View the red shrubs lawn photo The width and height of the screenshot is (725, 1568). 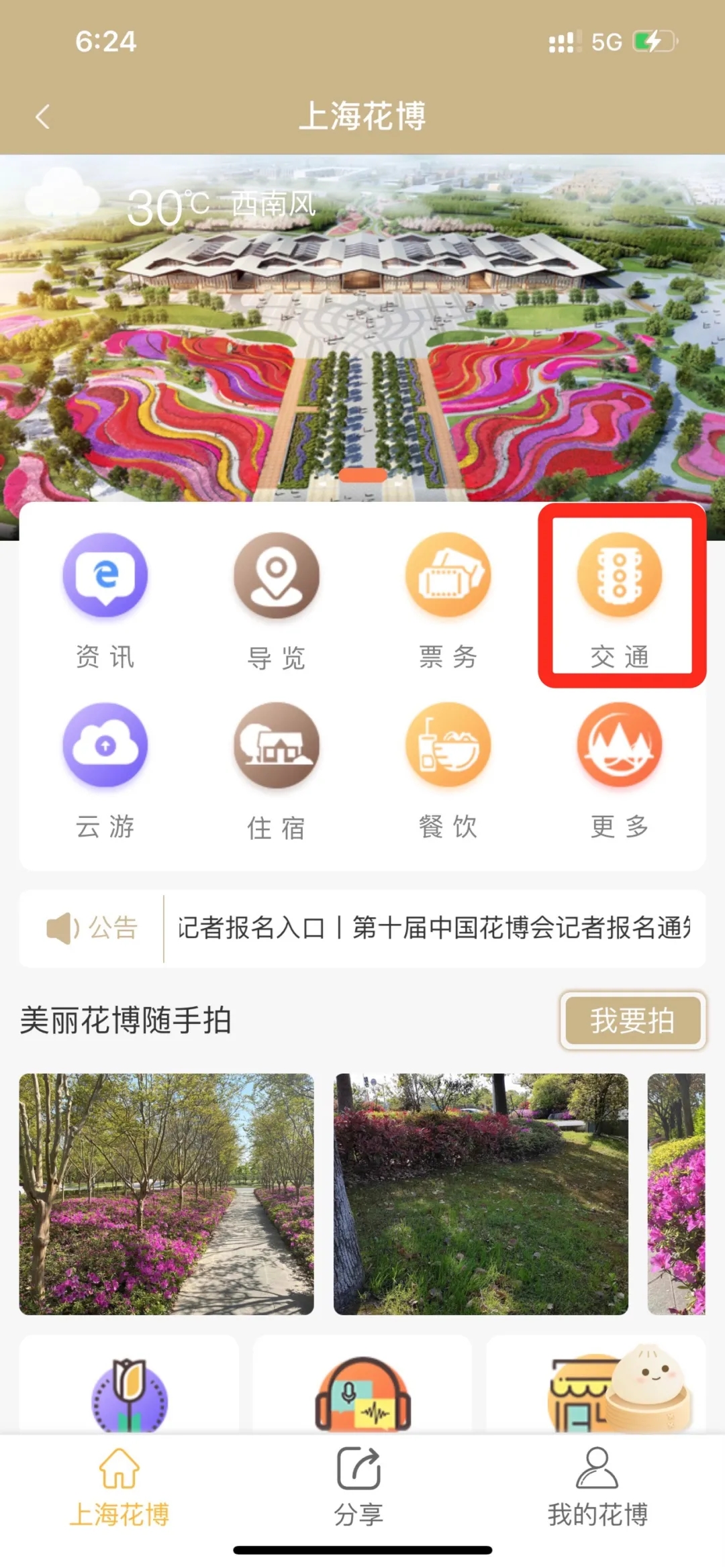481,1194
